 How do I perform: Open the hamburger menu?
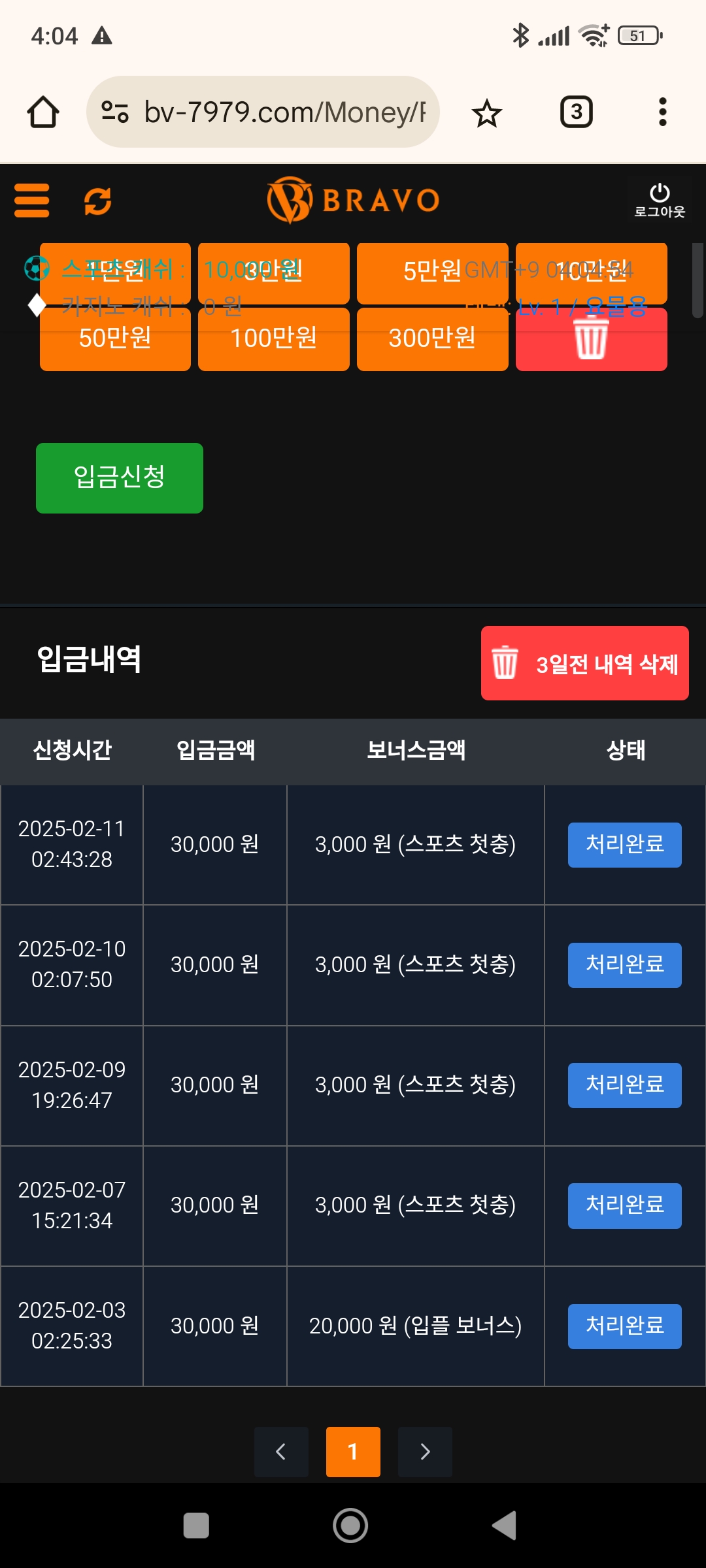[32, 200]
